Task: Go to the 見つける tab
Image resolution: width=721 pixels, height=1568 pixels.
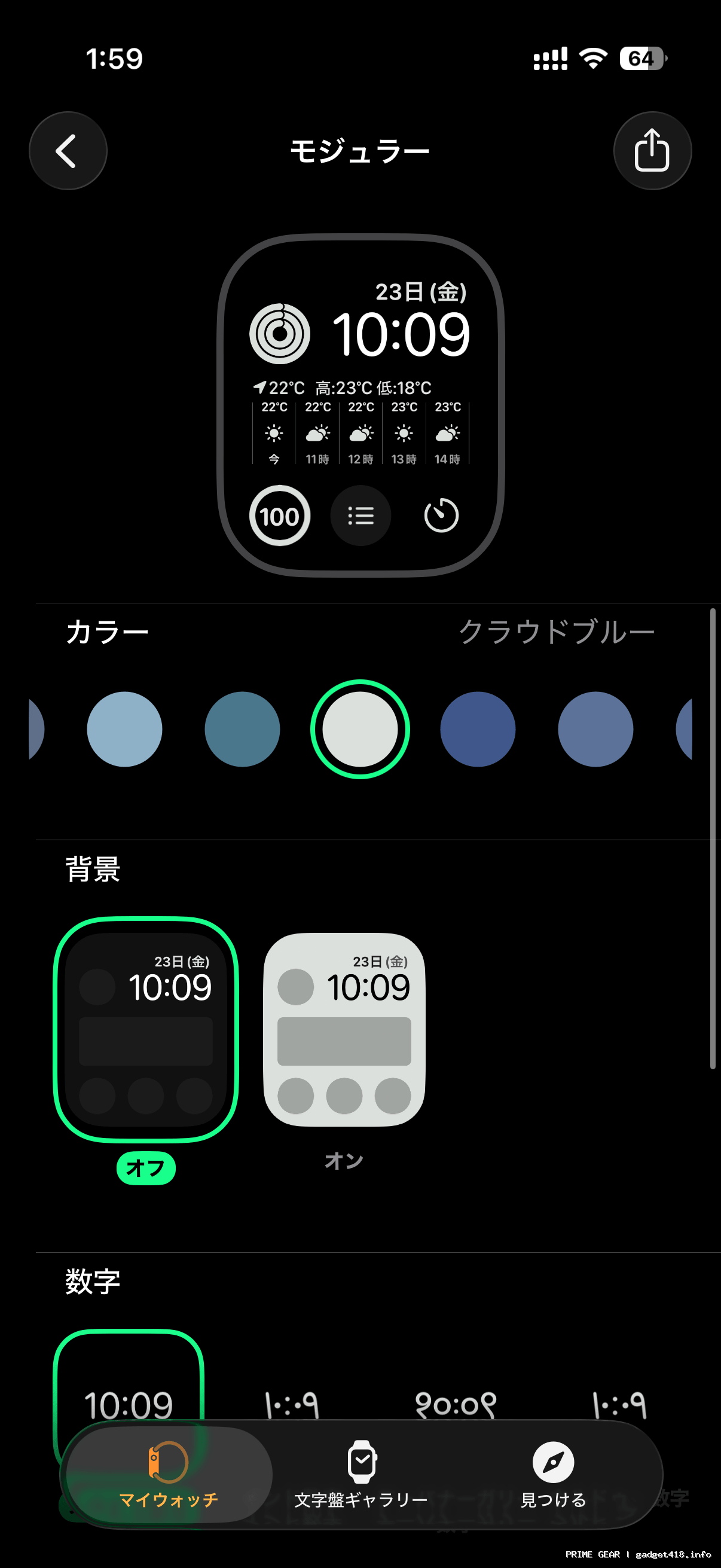Action: 553,1473
